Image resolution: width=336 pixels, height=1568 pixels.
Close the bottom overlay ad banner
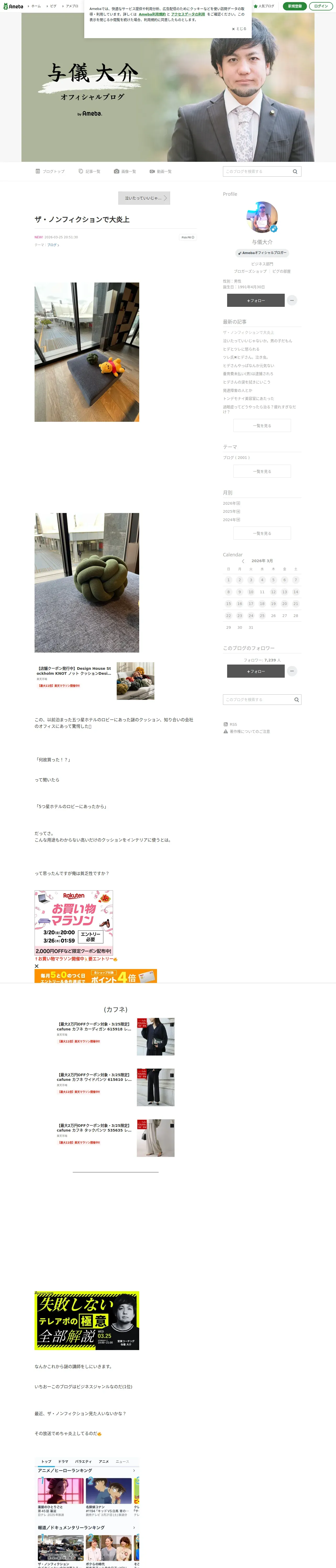(x=37, y=966)
